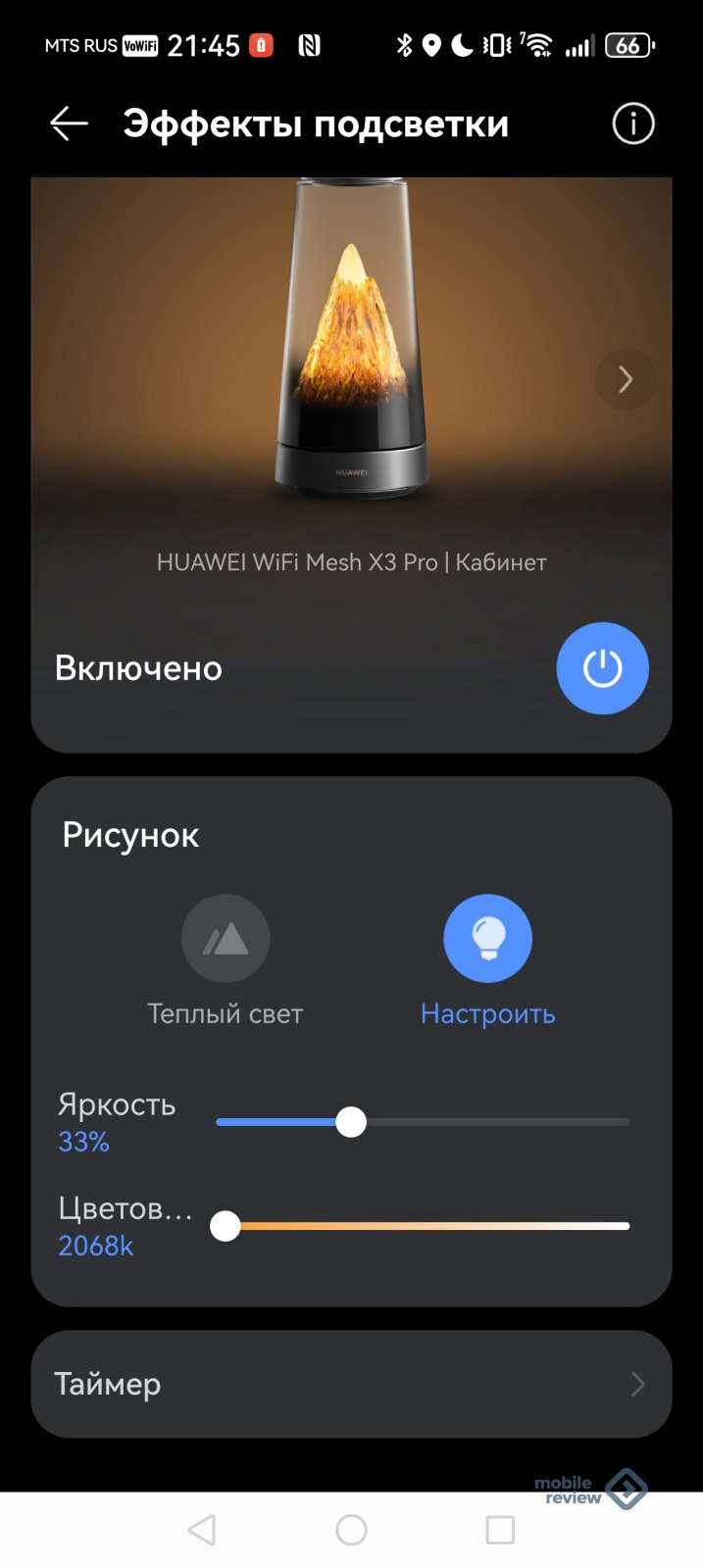Go back from Эффекты подсветки screen
This screenshot has width=703, height=1568.
pos(69,124)
